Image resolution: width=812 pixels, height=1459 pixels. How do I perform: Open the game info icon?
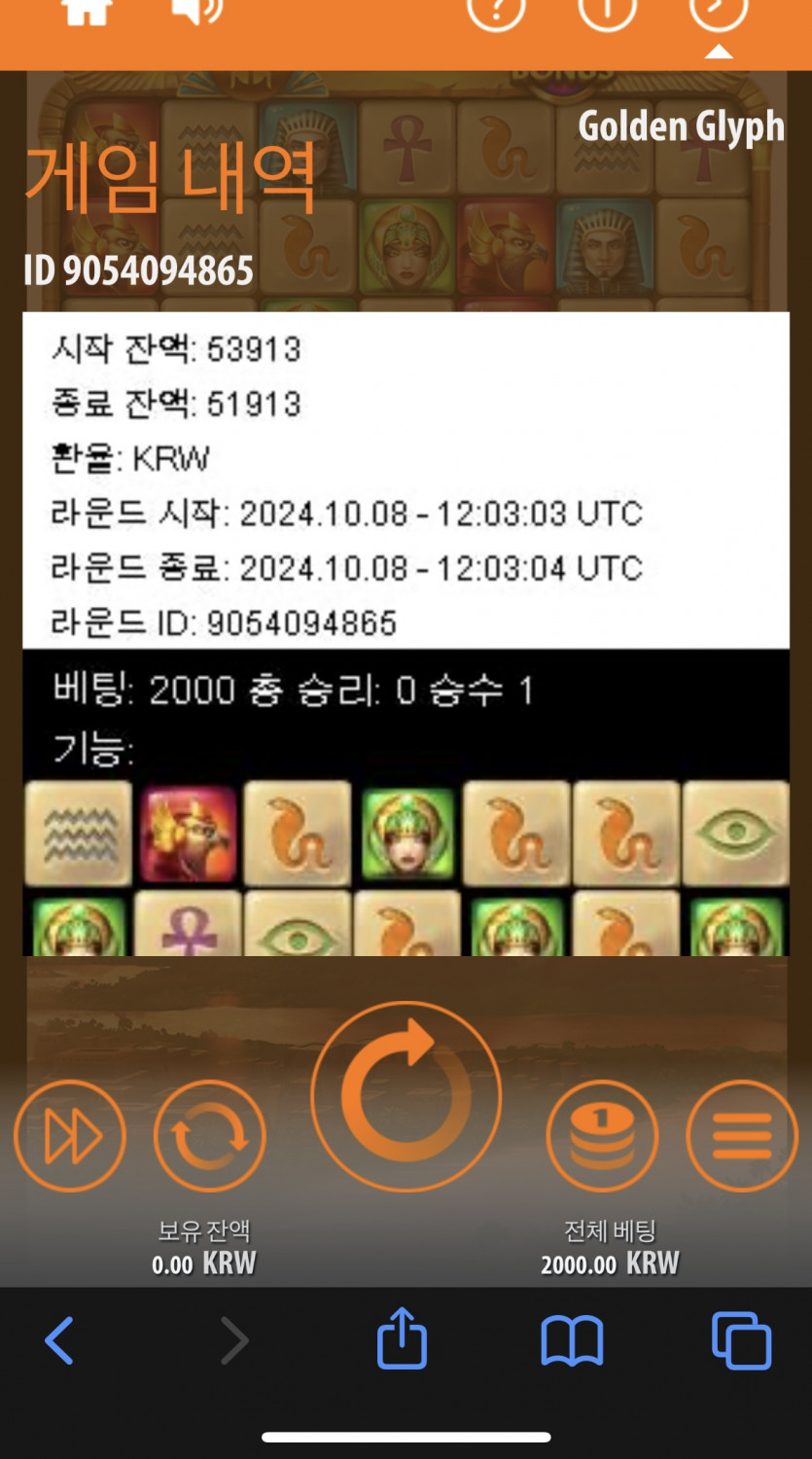coord(607,14)
